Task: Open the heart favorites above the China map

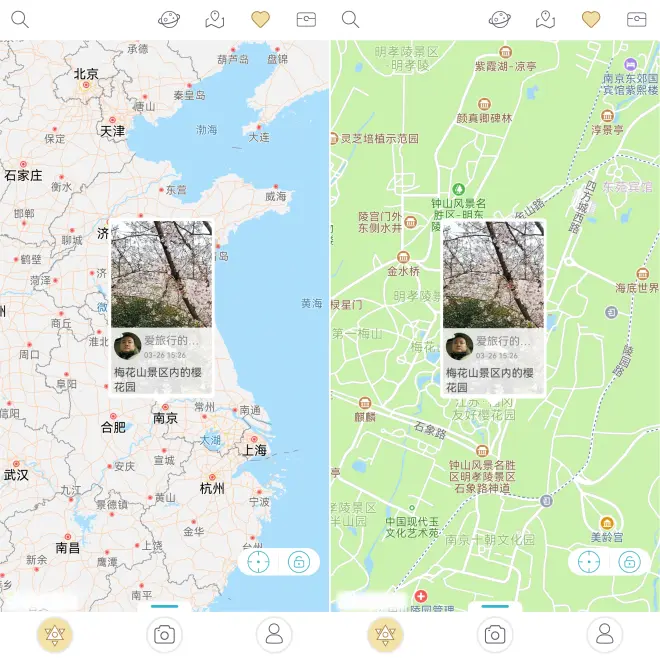Action: point(260,19)
